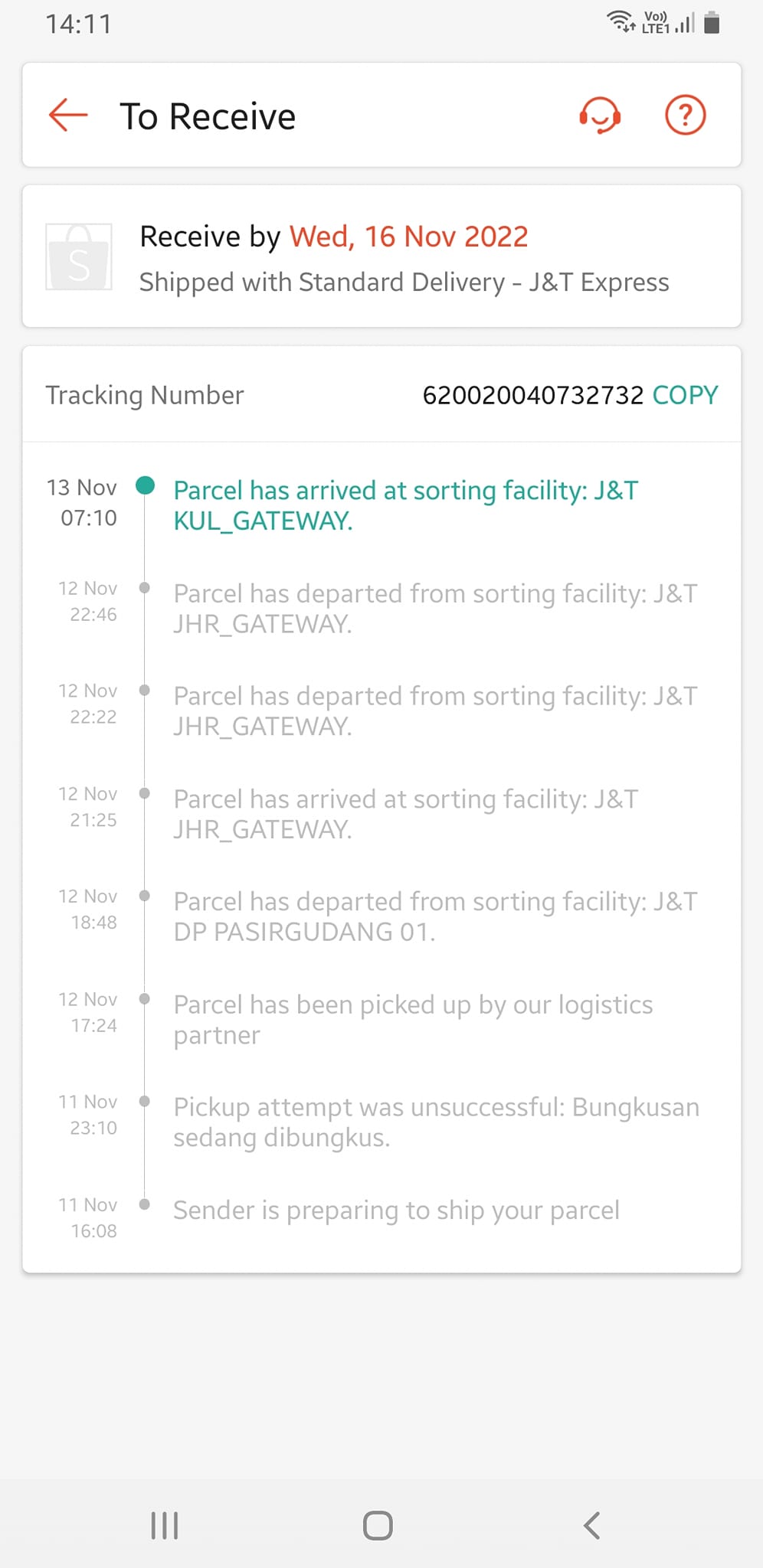
Task: Open recent apps from navigation bar
Action: click(165, 1525)
